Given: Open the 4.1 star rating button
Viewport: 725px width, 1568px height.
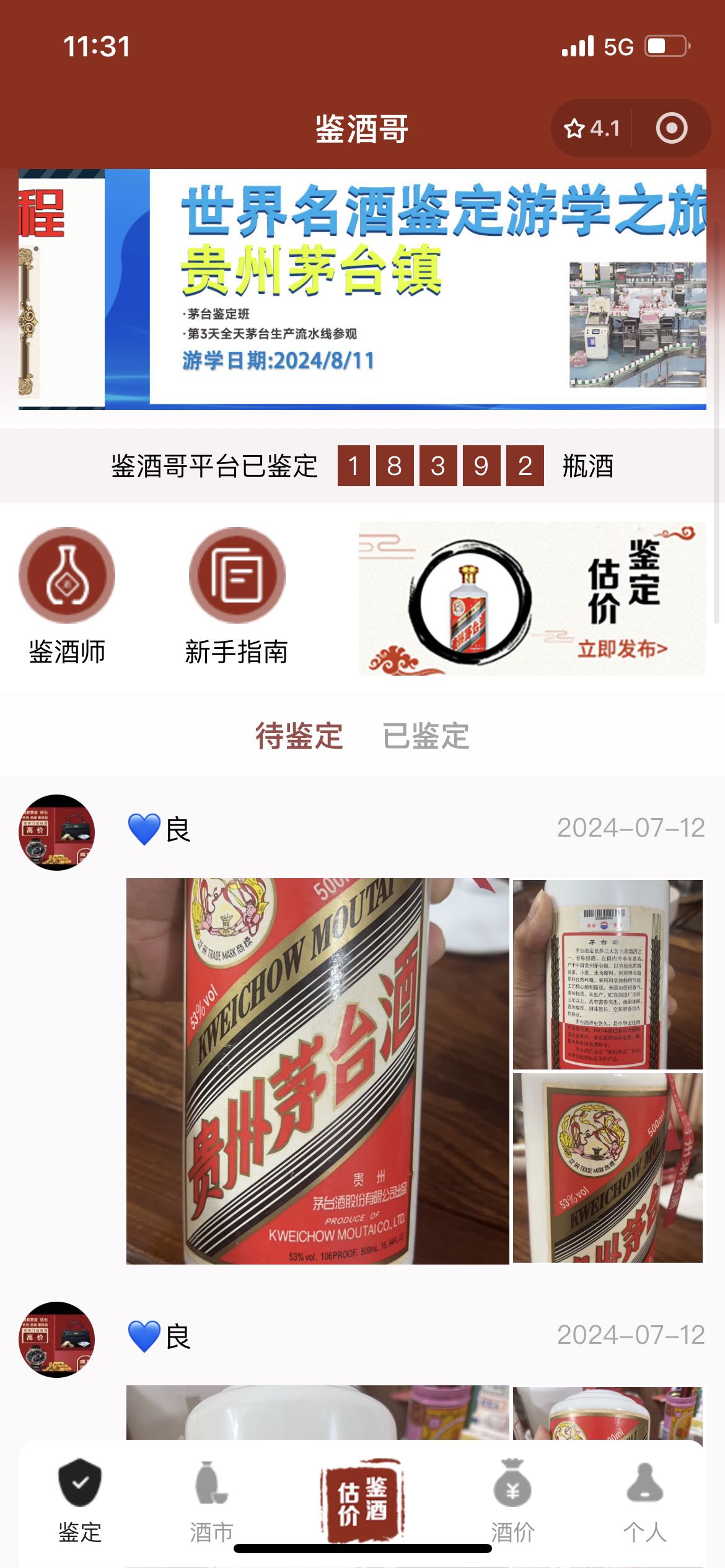Looking at the screenshot, I should (591, 129).
